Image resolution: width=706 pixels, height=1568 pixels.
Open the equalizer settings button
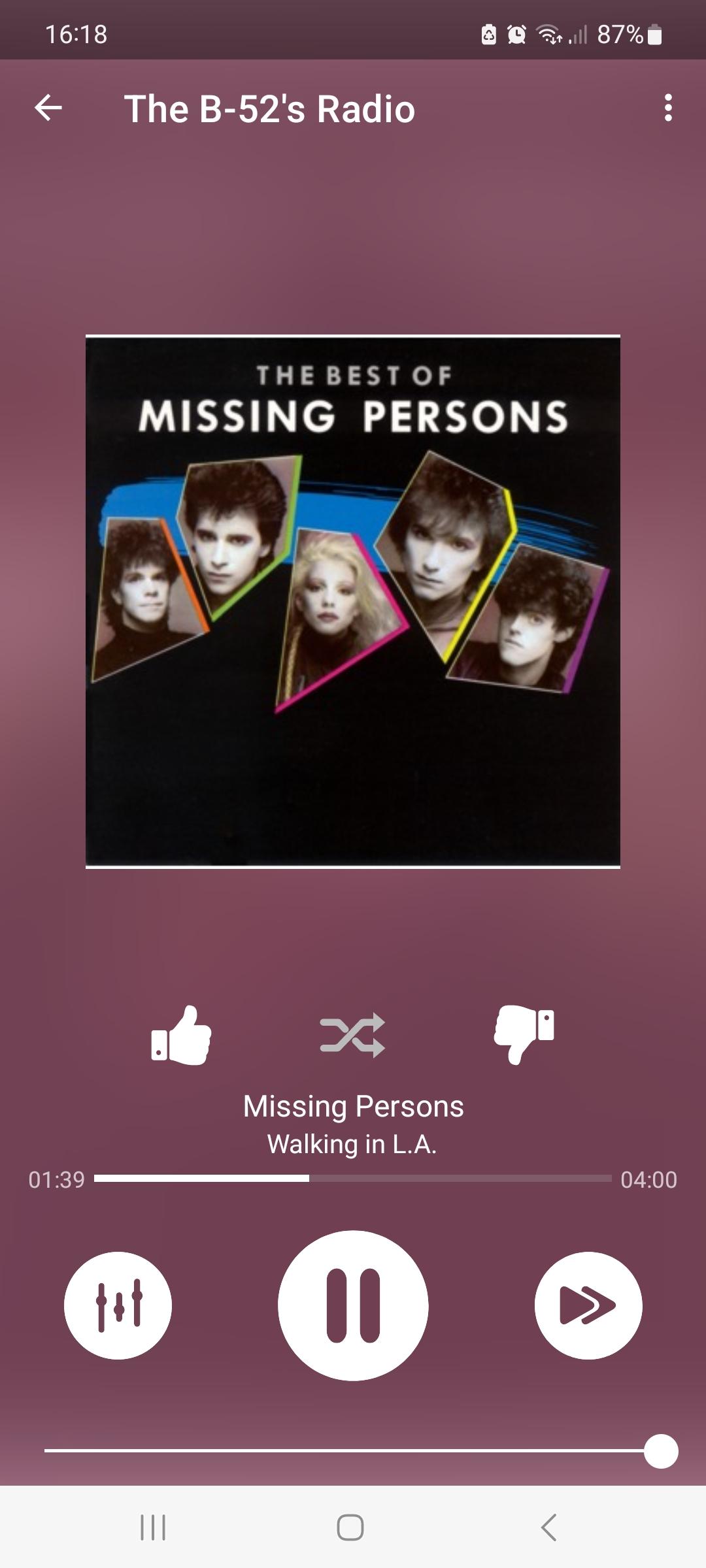coord(118,1305)
